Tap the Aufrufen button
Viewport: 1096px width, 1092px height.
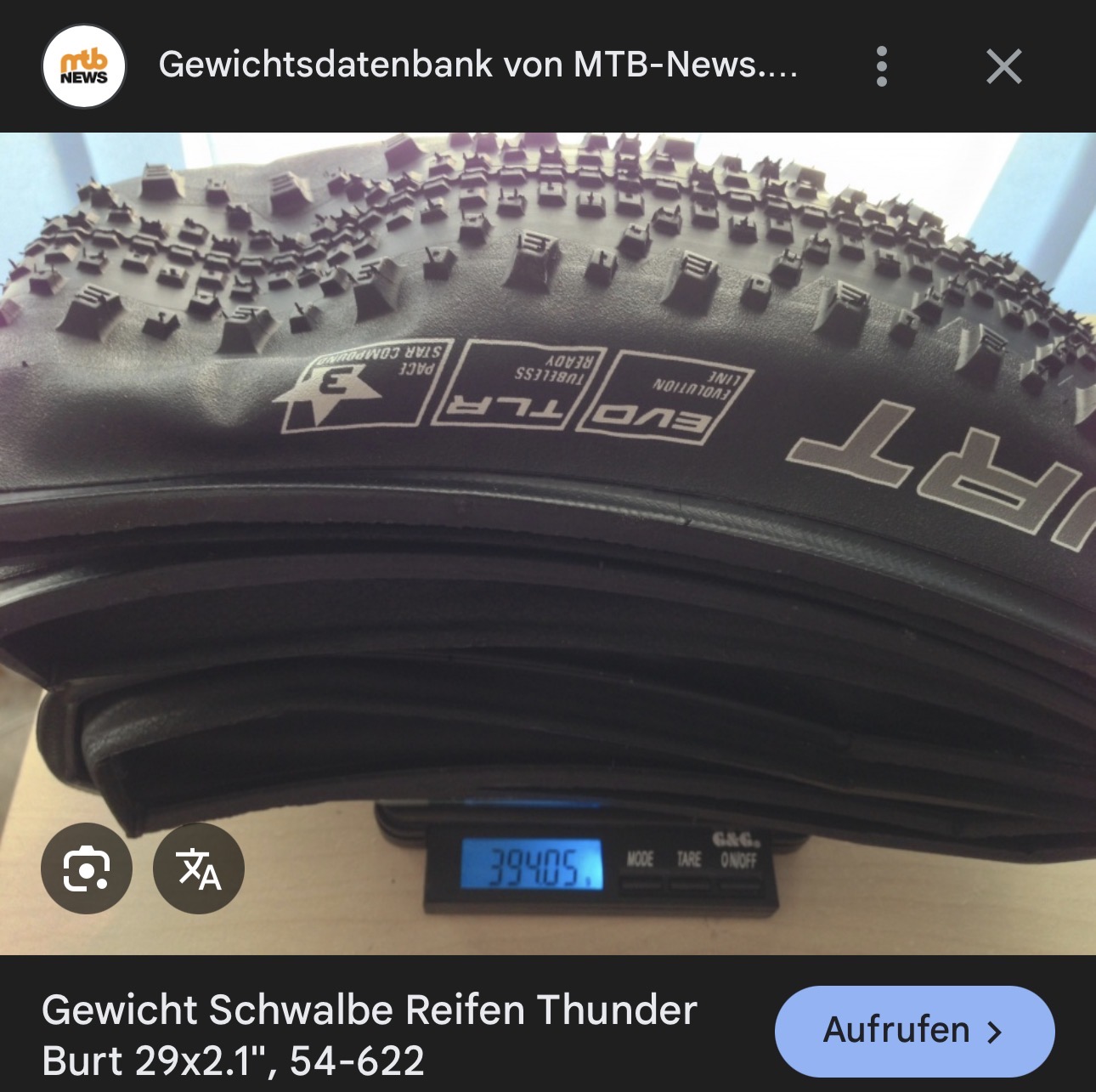point(914,1031)
